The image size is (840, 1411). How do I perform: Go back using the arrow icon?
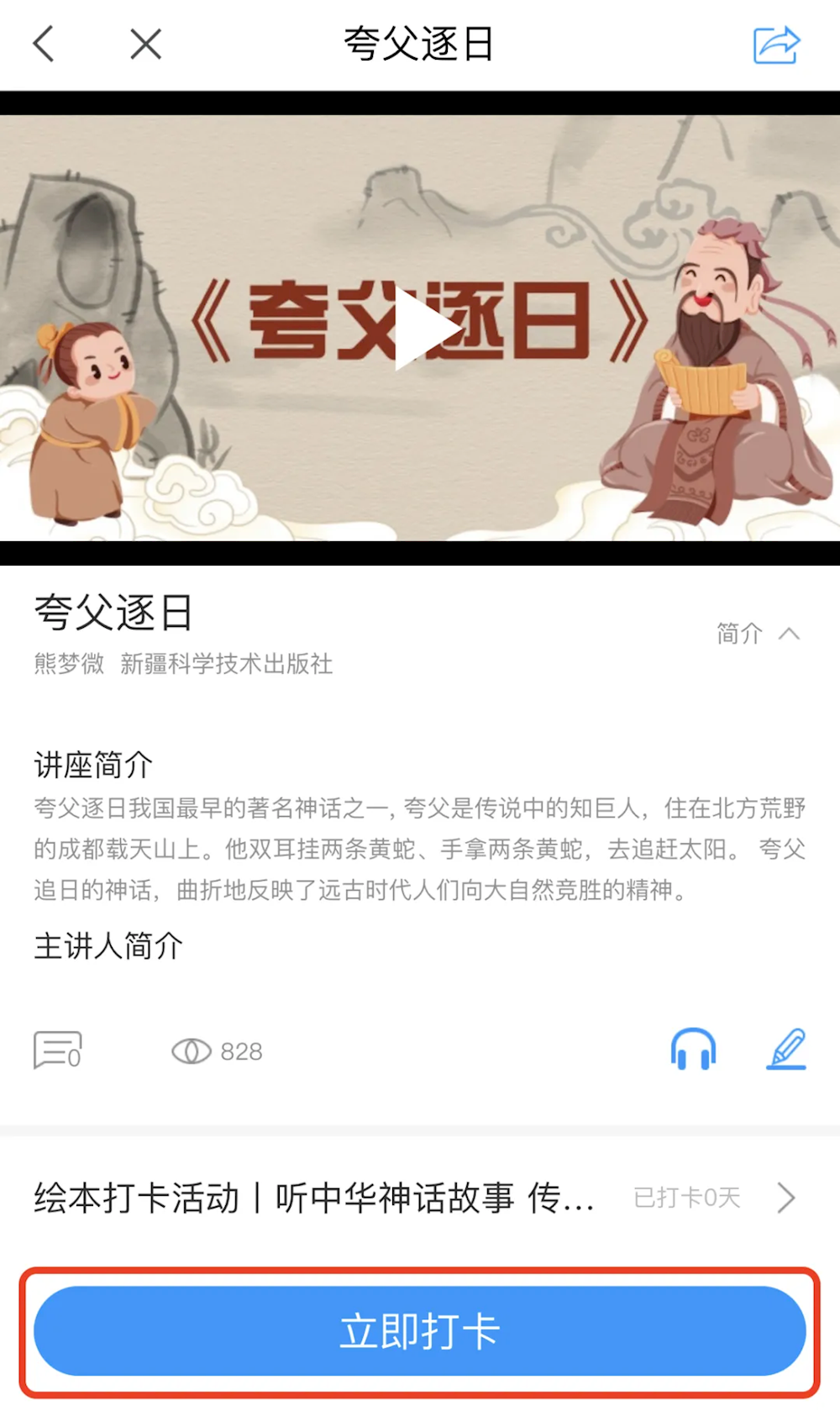(44, 44)
